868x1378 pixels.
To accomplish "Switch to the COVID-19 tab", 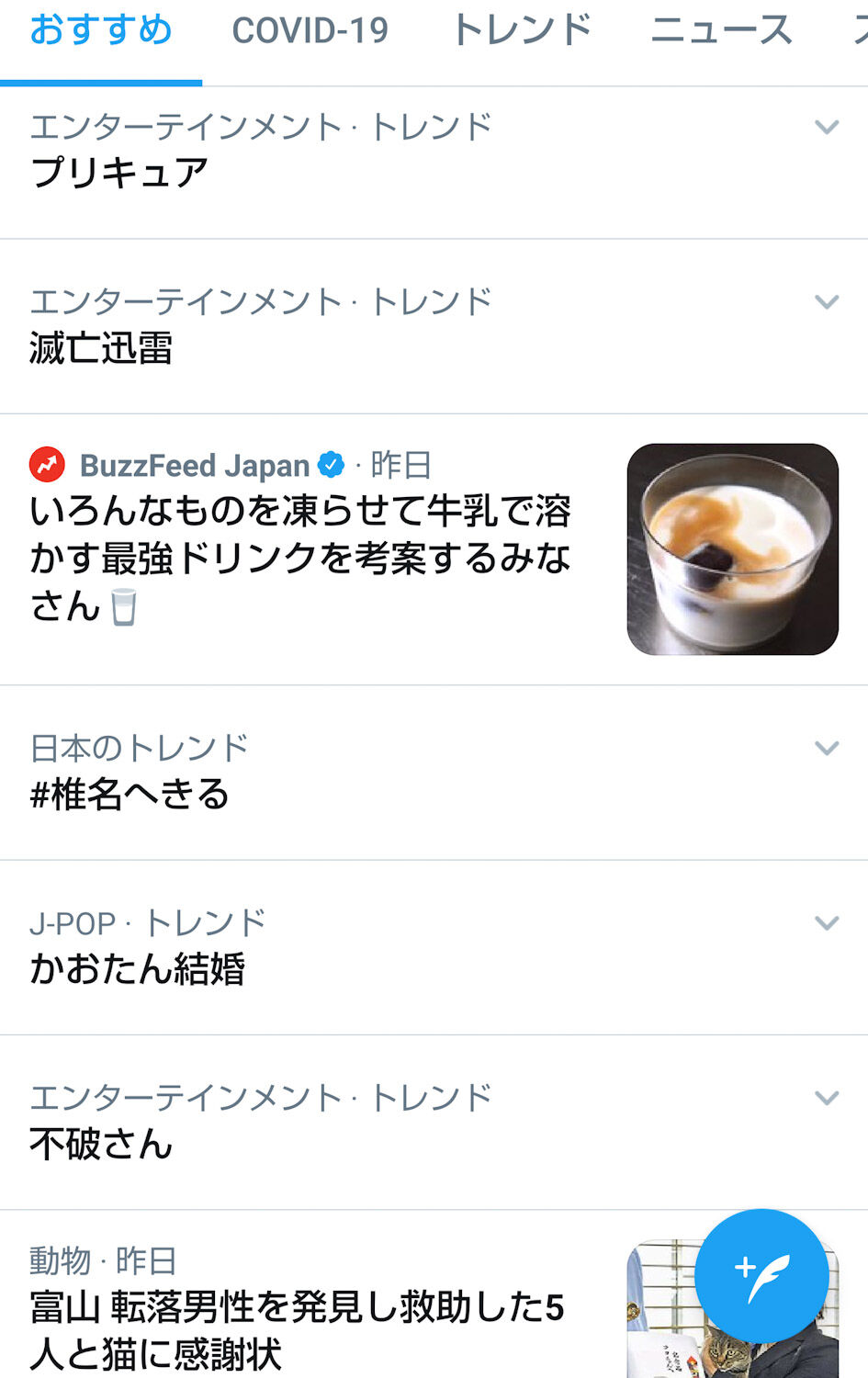I will tap(310, 31).
